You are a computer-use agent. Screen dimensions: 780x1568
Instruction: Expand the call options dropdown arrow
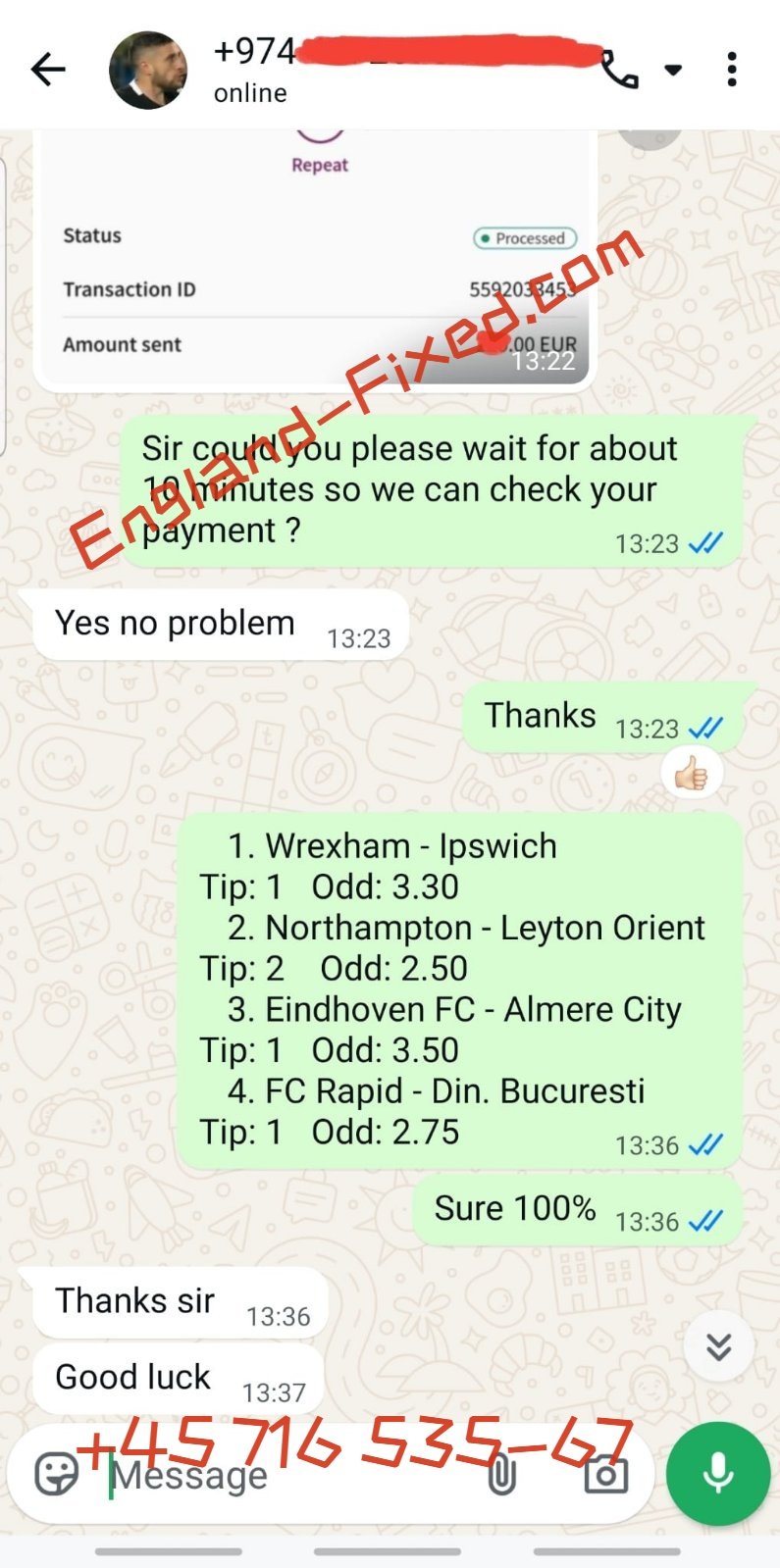[x=673, y=70]
